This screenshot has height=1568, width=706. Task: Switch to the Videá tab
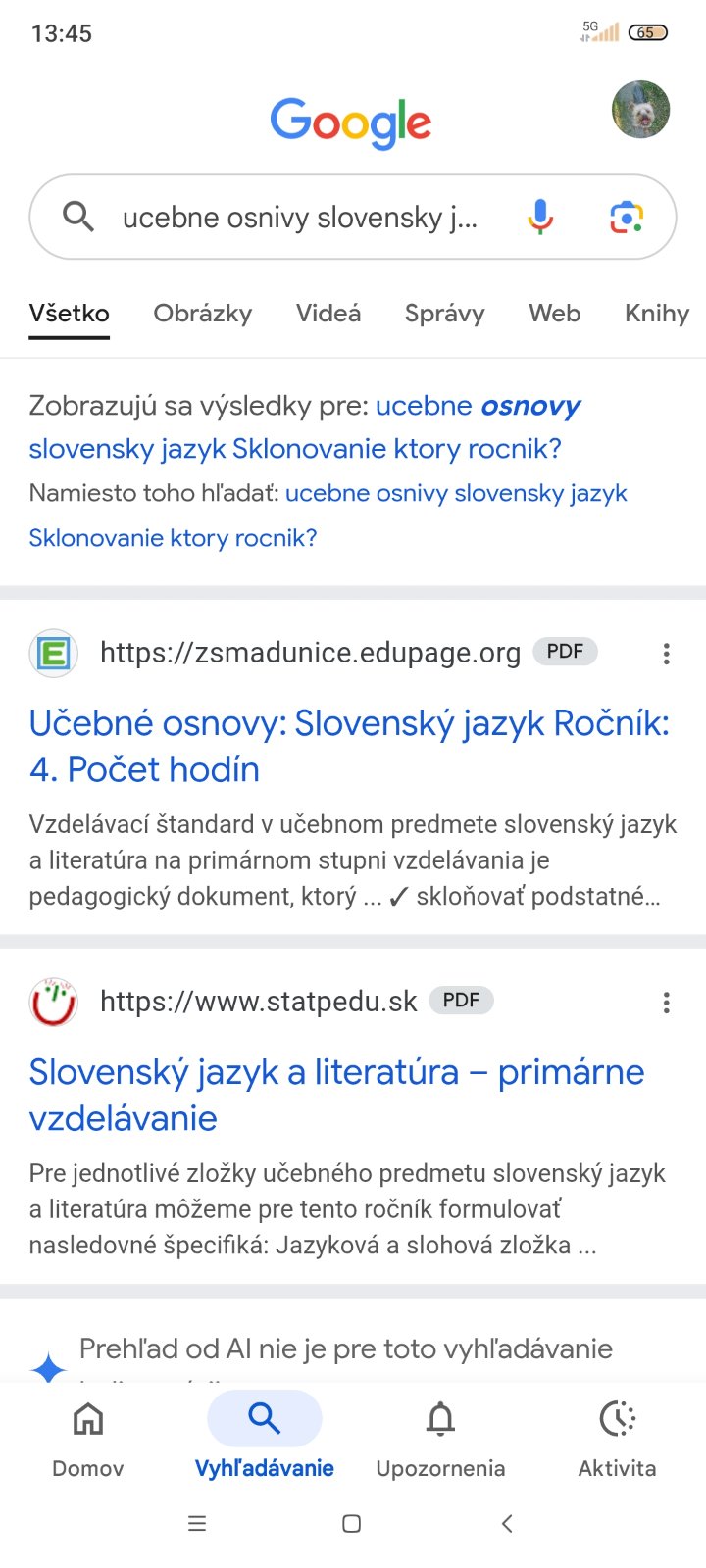tap(328, 314)
